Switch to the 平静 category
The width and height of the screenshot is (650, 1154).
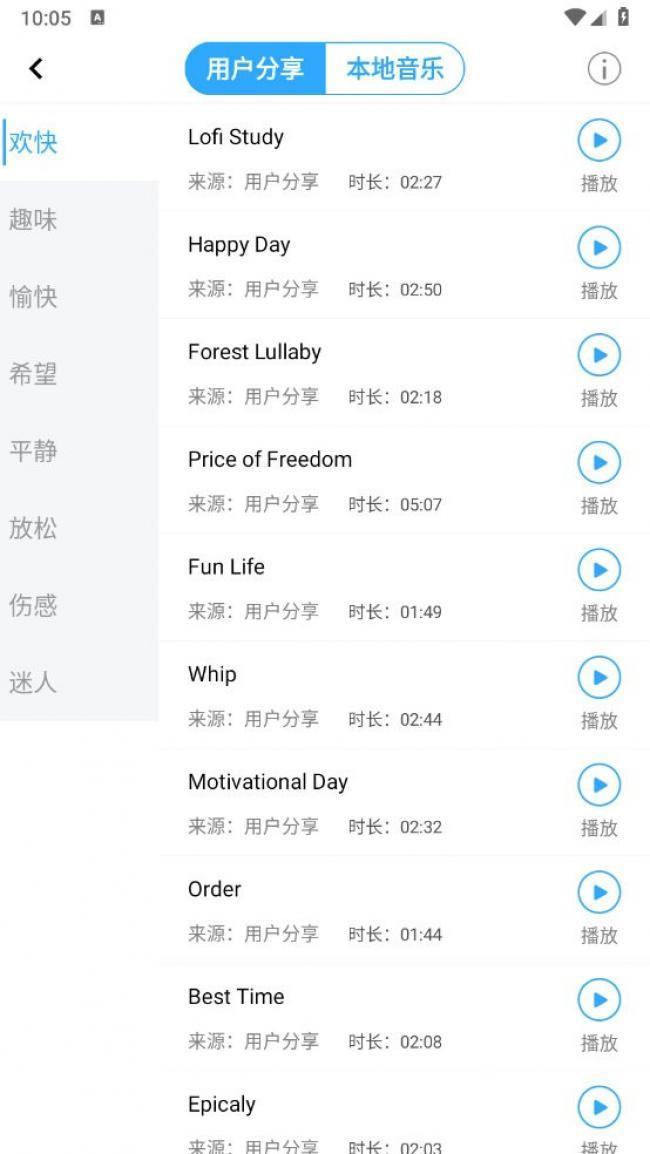point(34,451)
